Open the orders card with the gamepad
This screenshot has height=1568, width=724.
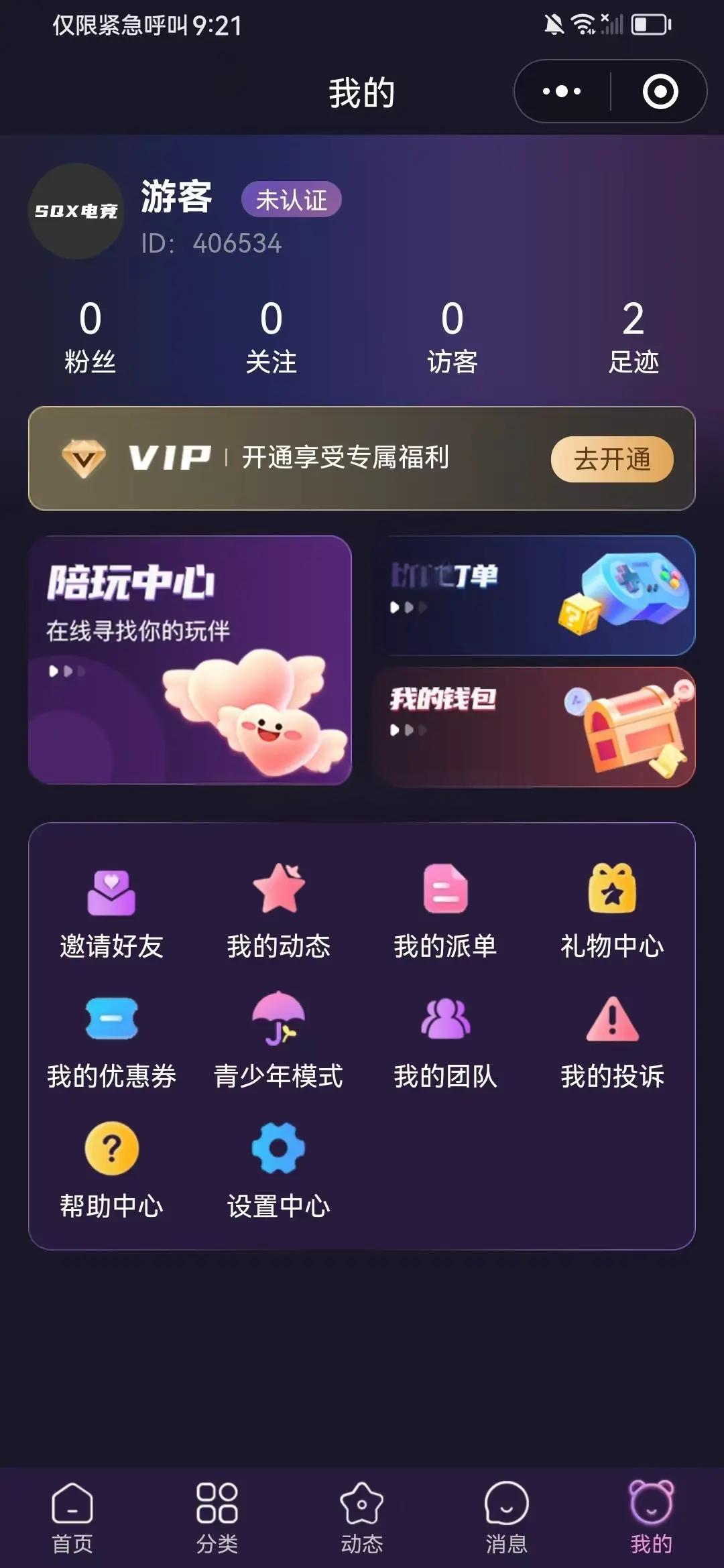pos(534,595)
